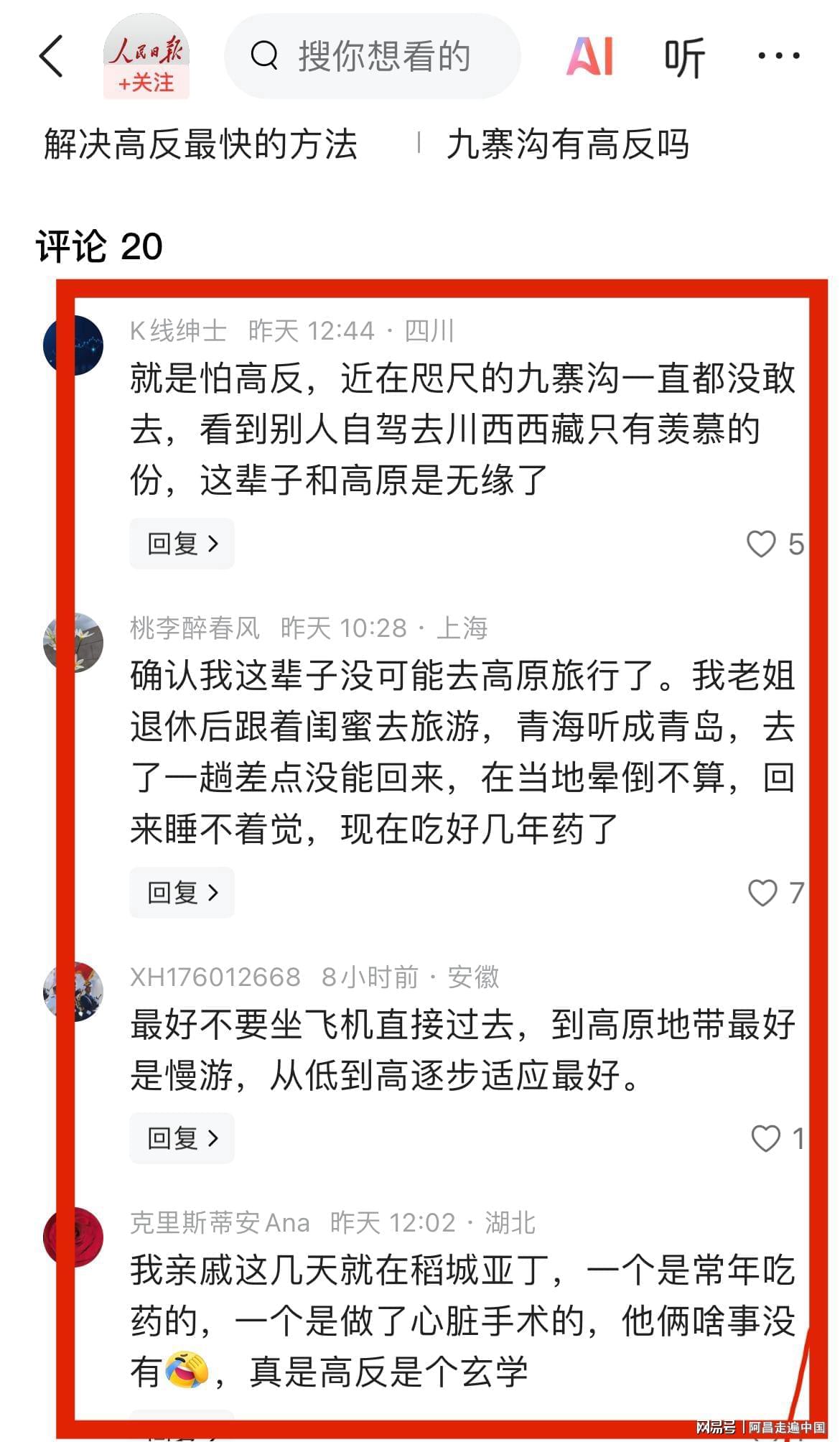Open the 搜你想看的 search box

tap(372, 56)
